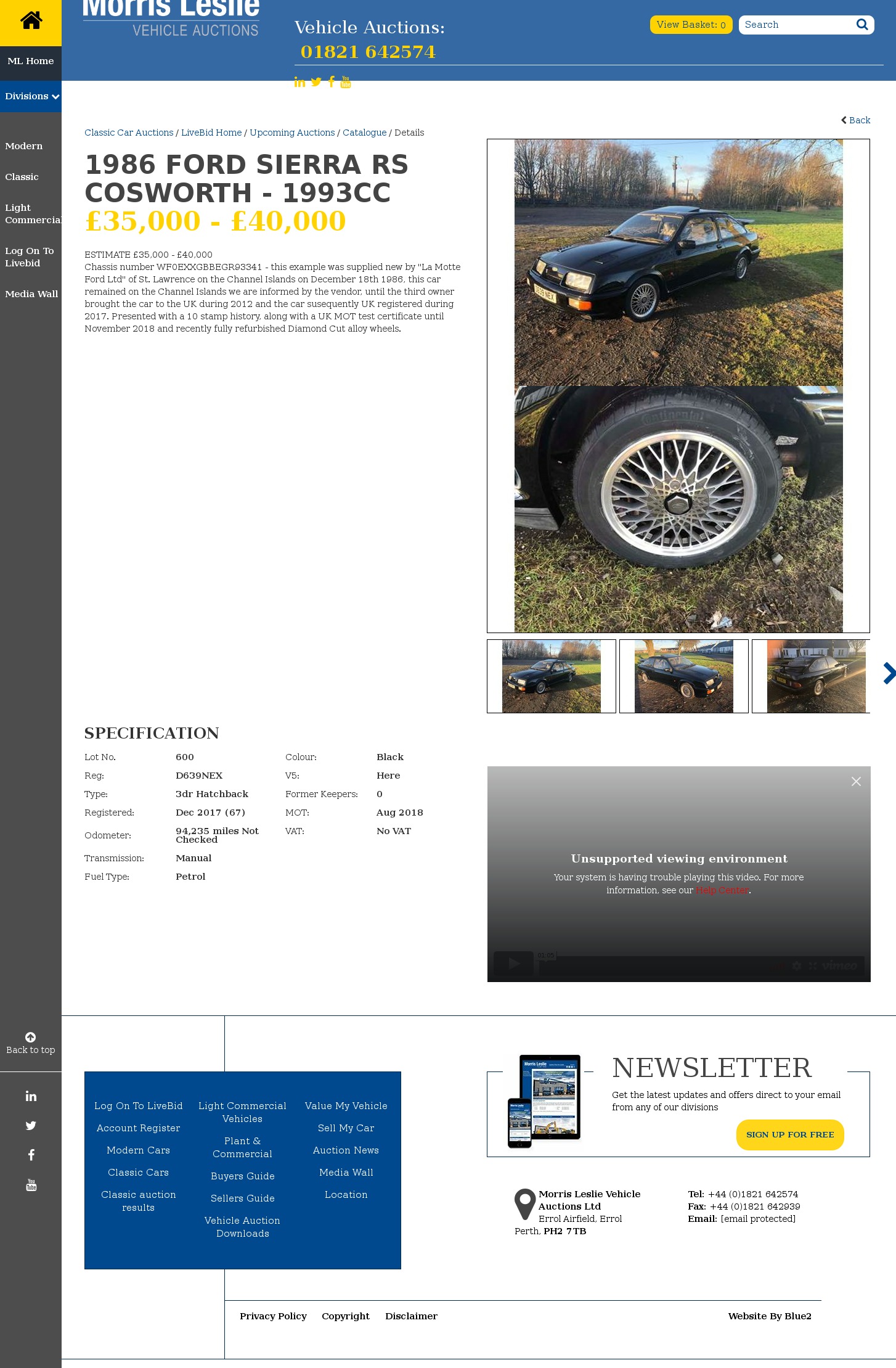Viewport: 896px width, 1368px height.
Task: Jump back to top
Action: click(x=30, y=1044)
